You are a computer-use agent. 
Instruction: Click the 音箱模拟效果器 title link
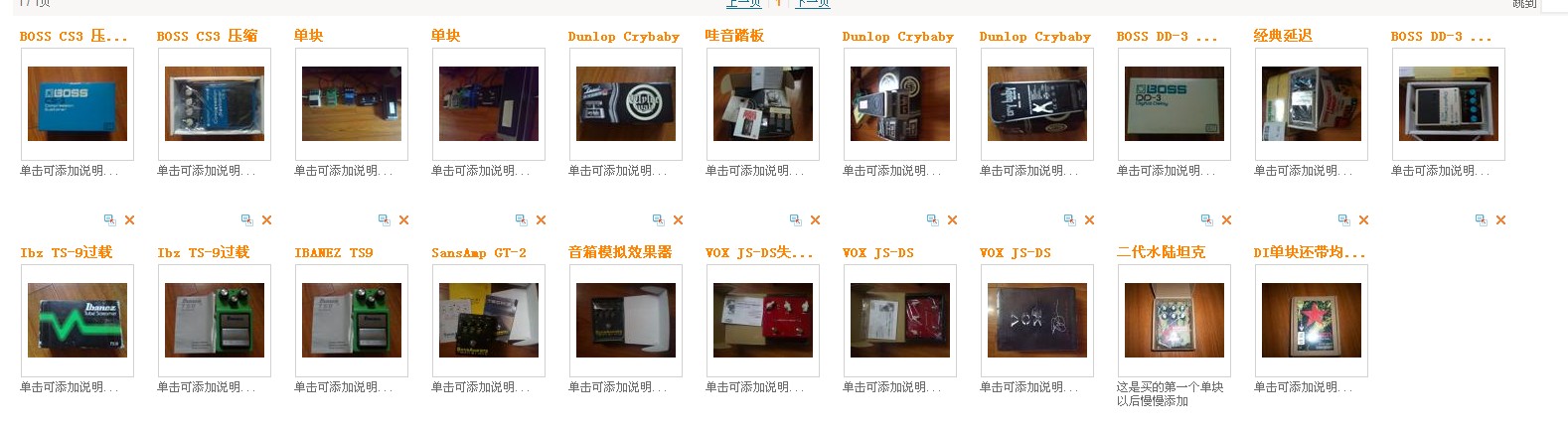click(620, 252)
